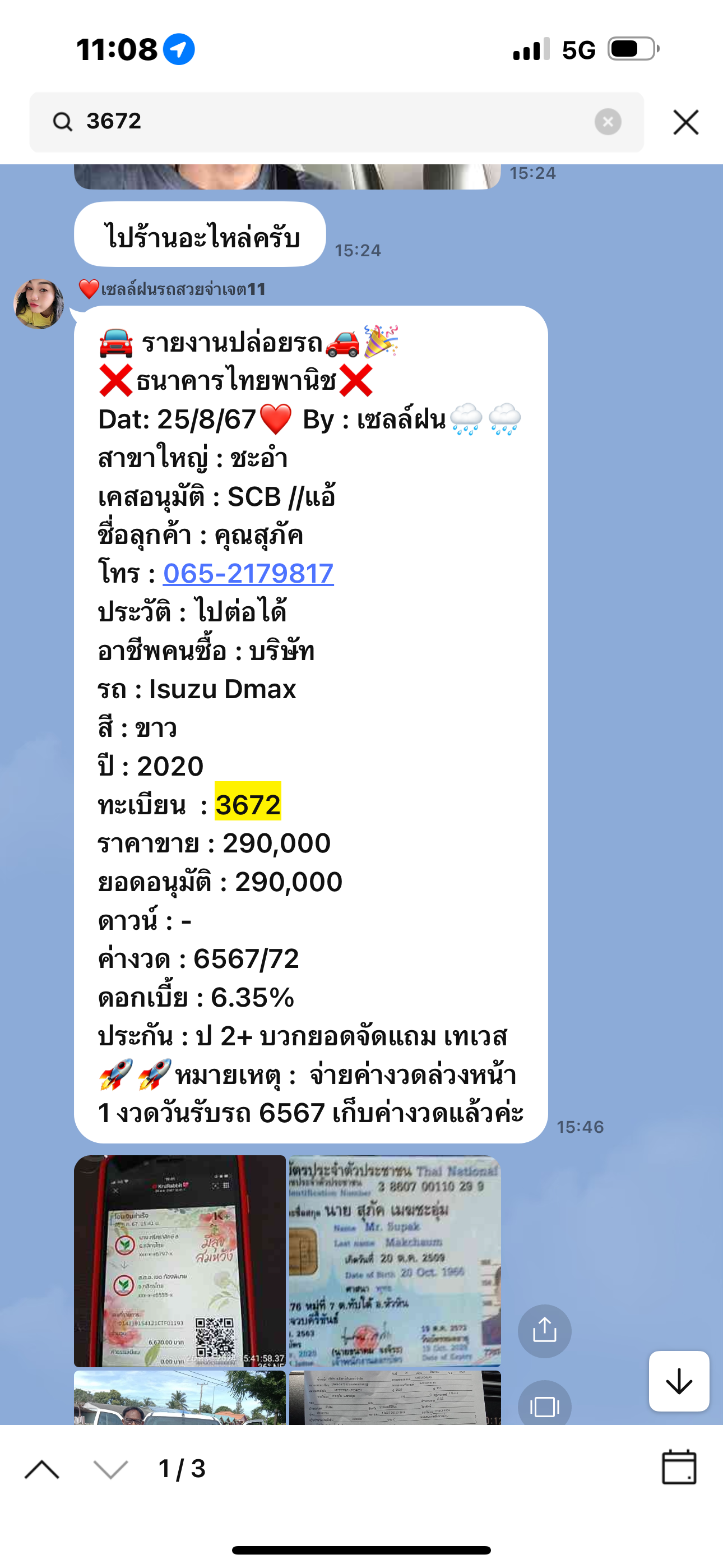Viewport: 723px width, 1568px height.
Task: Open the car photo thumbnail
Action: click(179, 1398)
